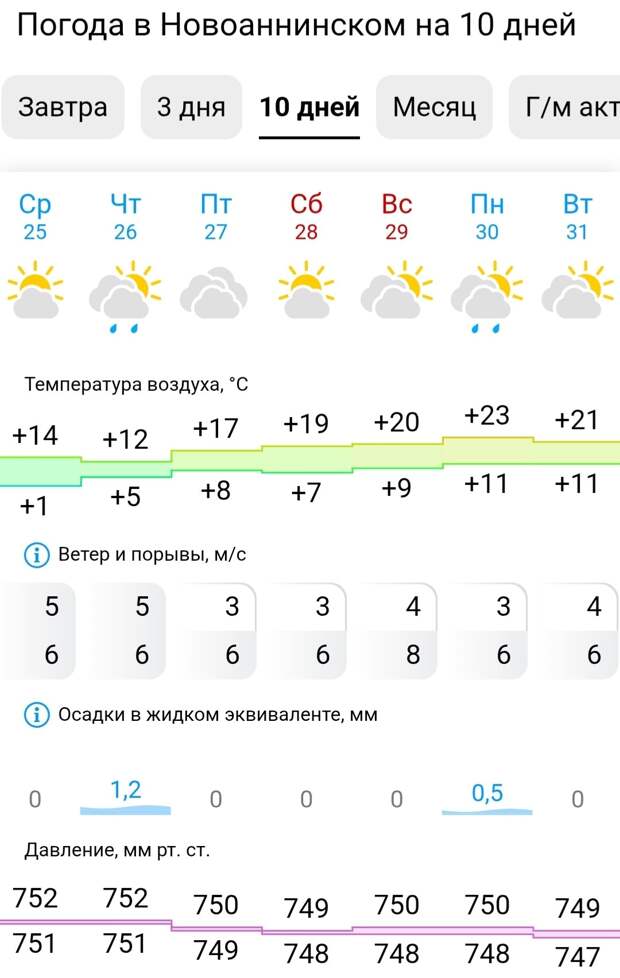Image resolution: width=620 pixels, height=978 pixels.
Task: Select the Пт 27 day column
Action: coord(216,217)
